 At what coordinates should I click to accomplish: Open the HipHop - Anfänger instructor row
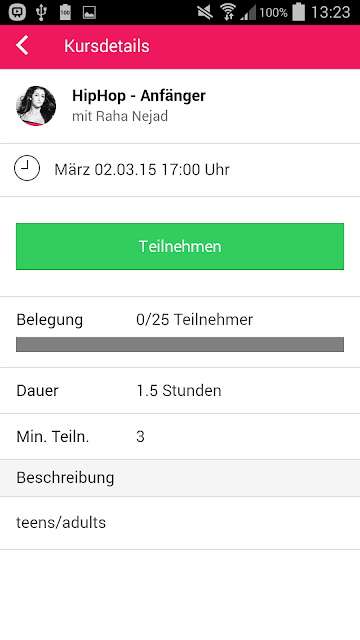click(180, 106)
